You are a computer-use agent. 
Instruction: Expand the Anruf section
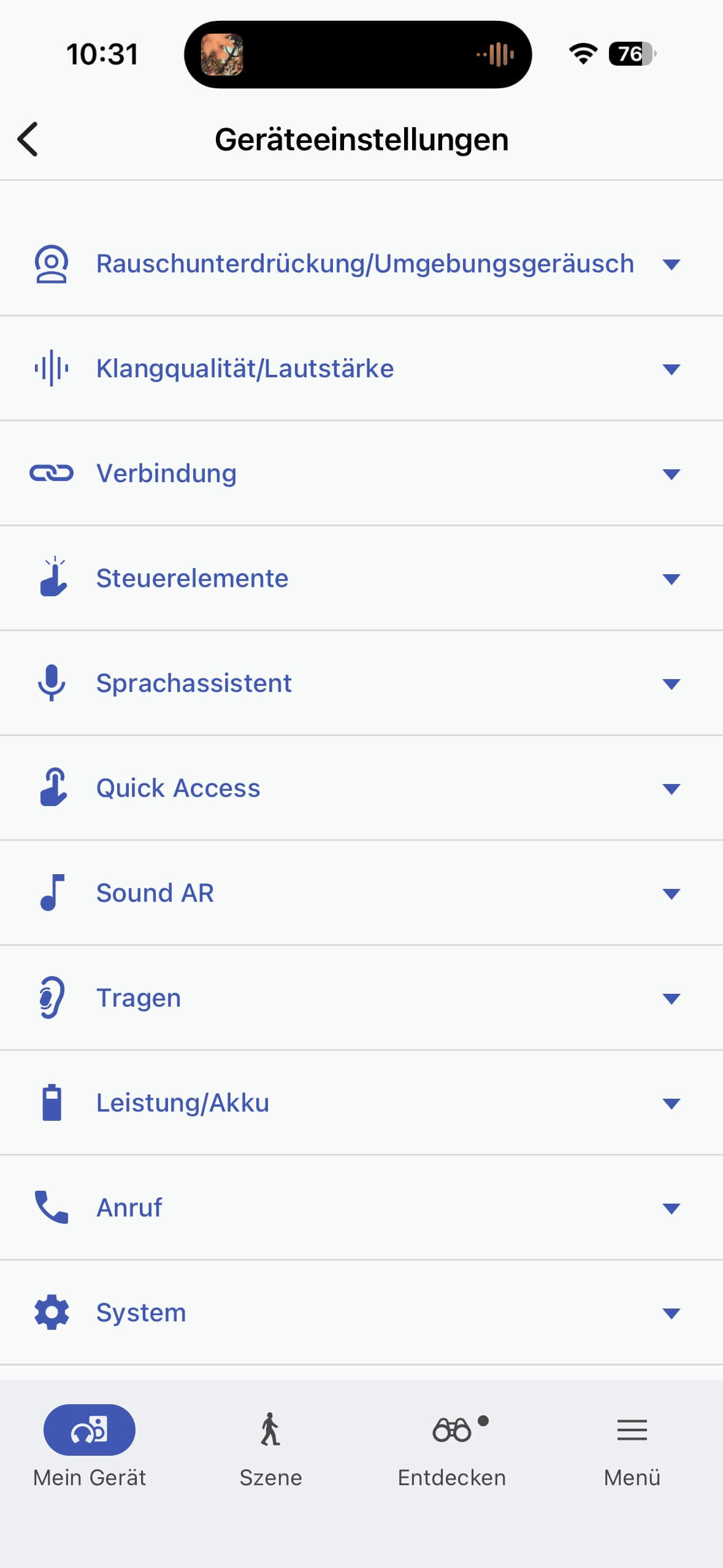coord(361,1208)
